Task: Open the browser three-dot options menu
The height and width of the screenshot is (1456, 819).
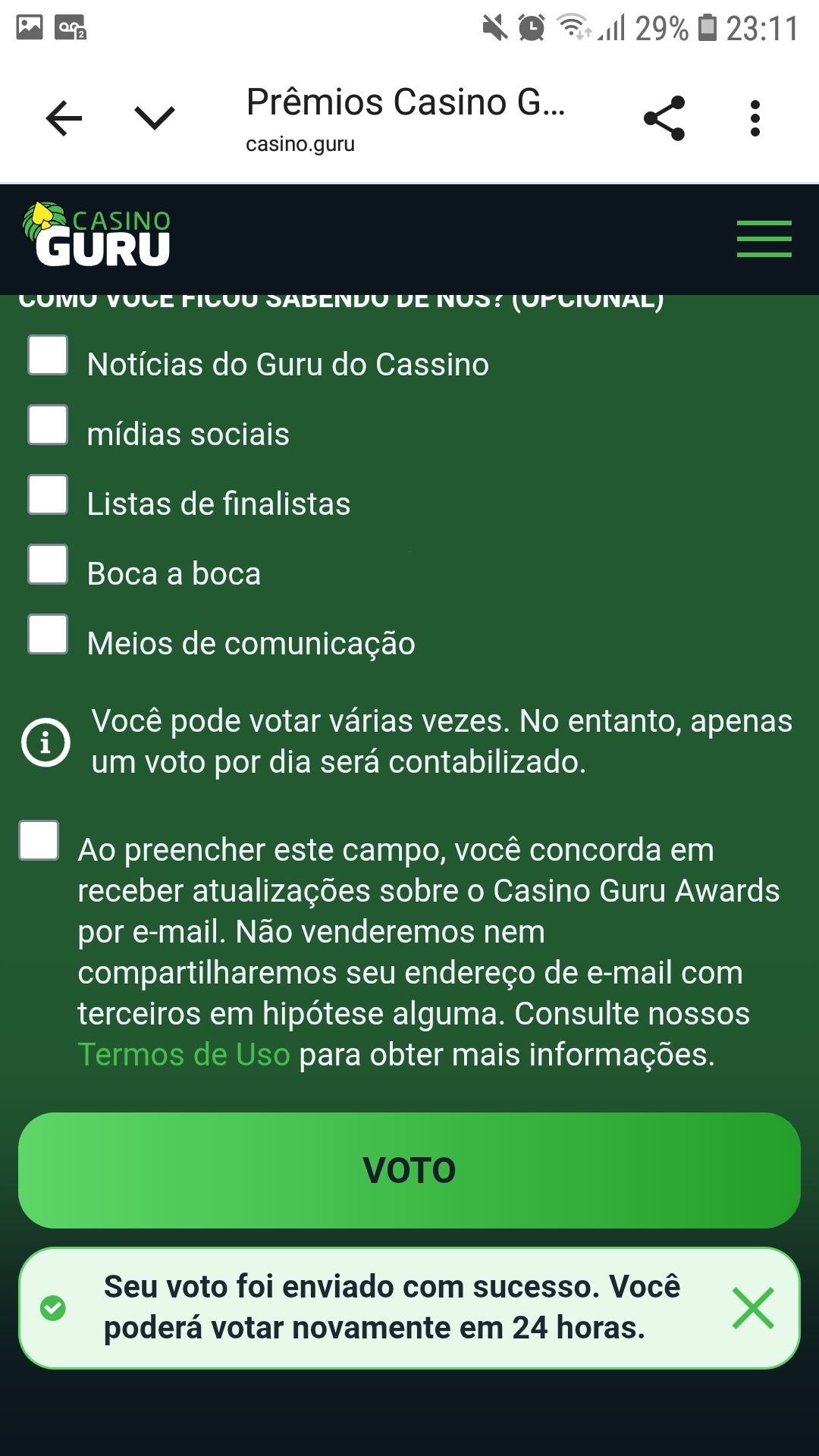Action: pyautogui.click(x=755, y=118)
